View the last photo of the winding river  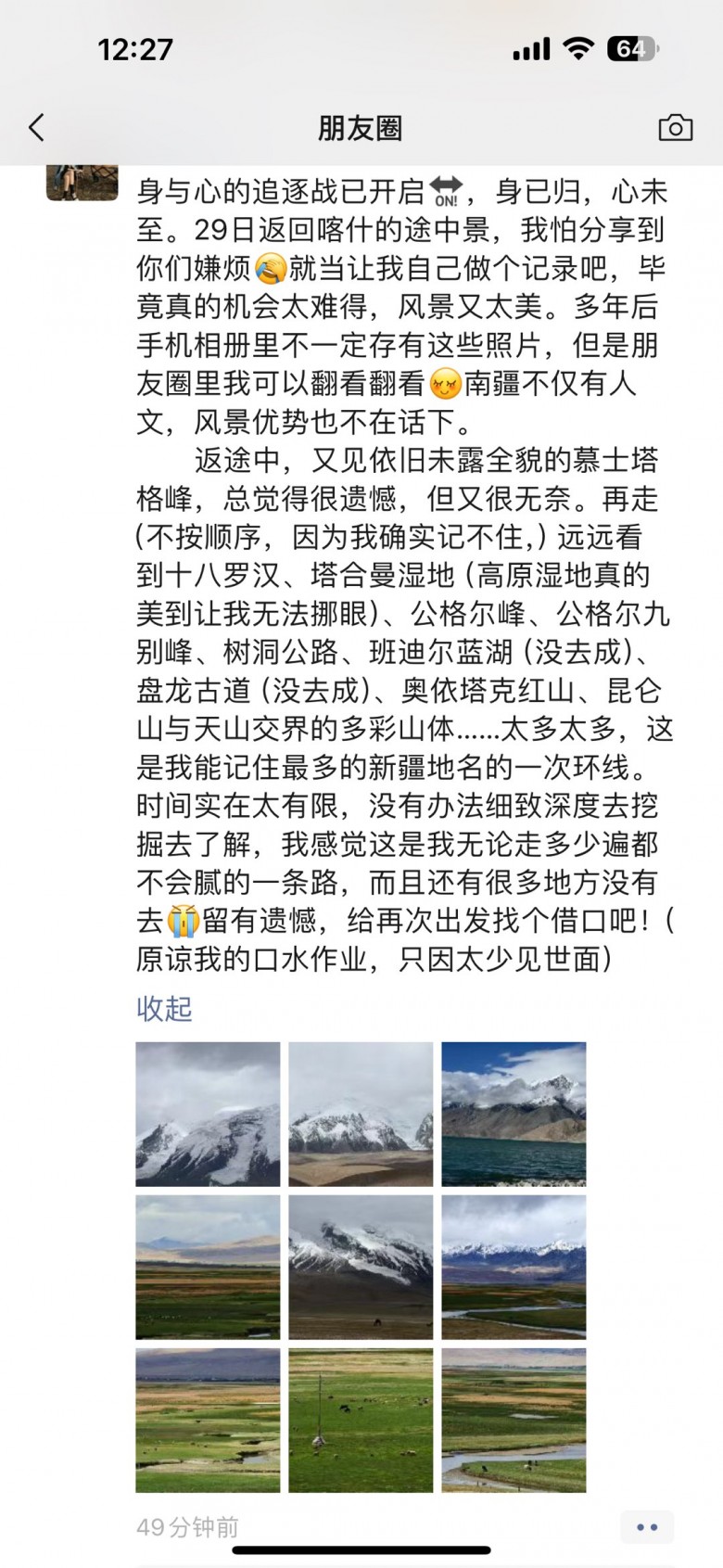pyautogui.click(x=514, y=1420)
